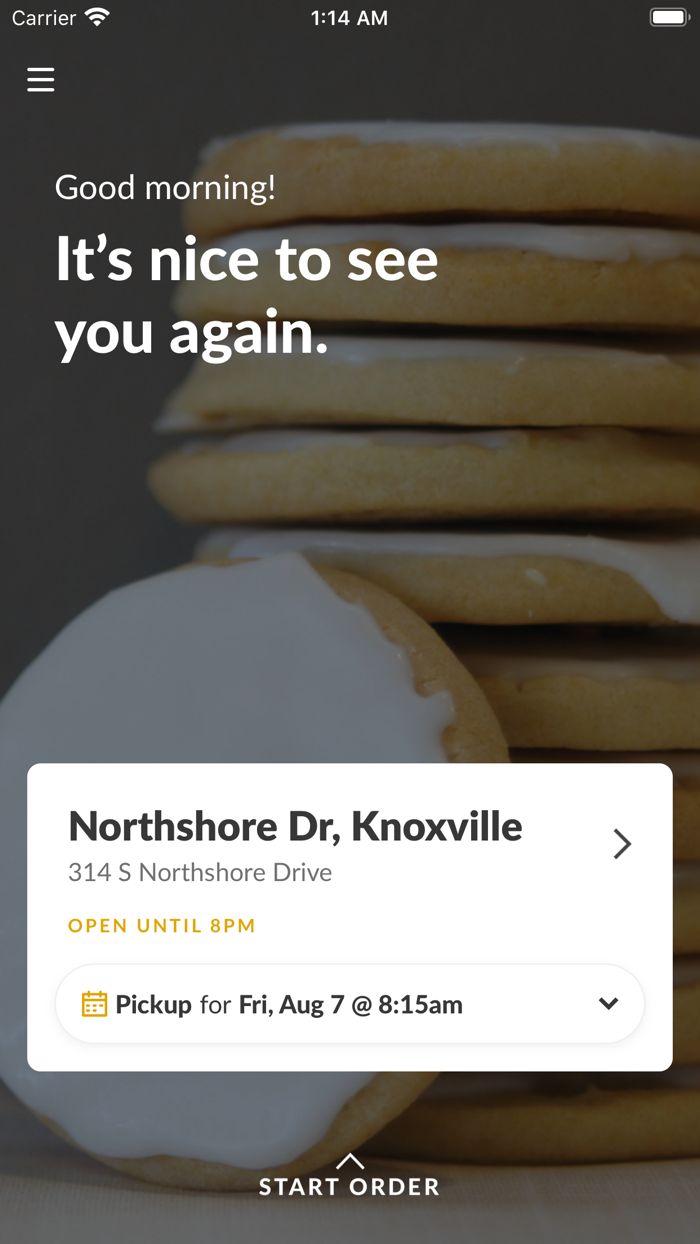Open the Northshore Dr, Knoxville location details
The width and height of the screenshot is (700, 1244).
tap(622, 844)
